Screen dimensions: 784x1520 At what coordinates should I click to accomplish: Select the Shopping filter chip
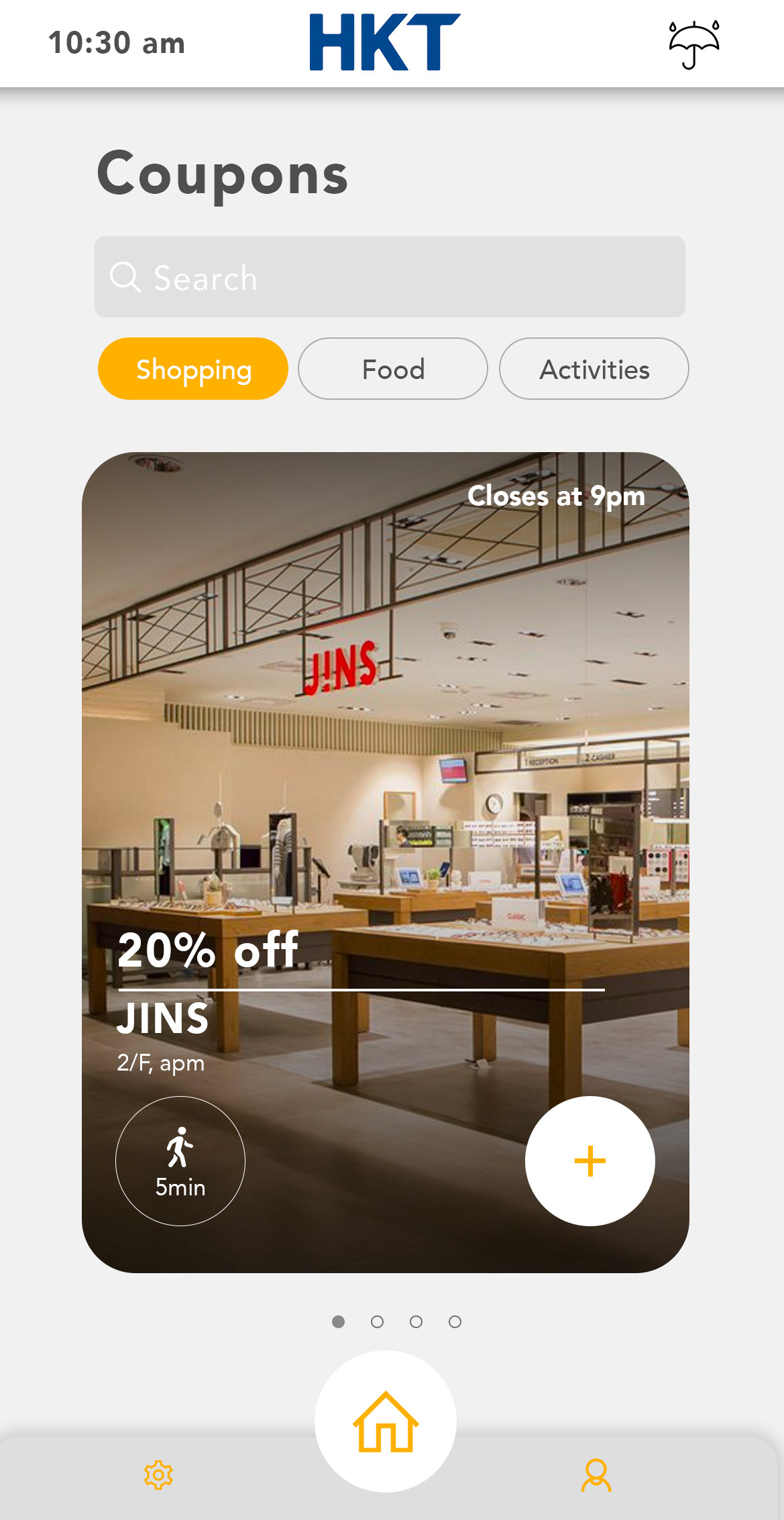[193, 369]
